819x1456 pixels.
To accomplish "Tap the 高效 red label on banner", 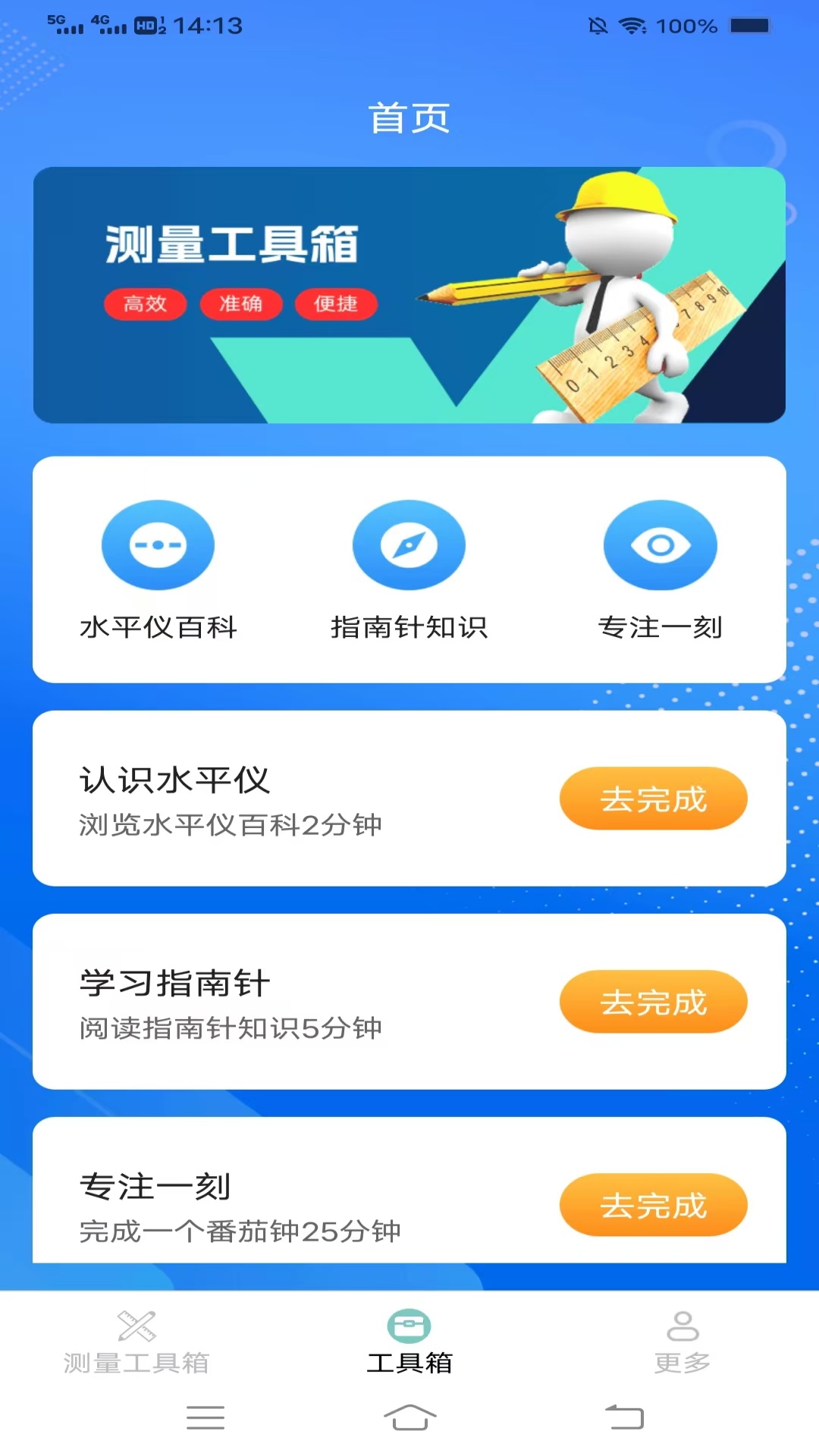I will (145, 304).
